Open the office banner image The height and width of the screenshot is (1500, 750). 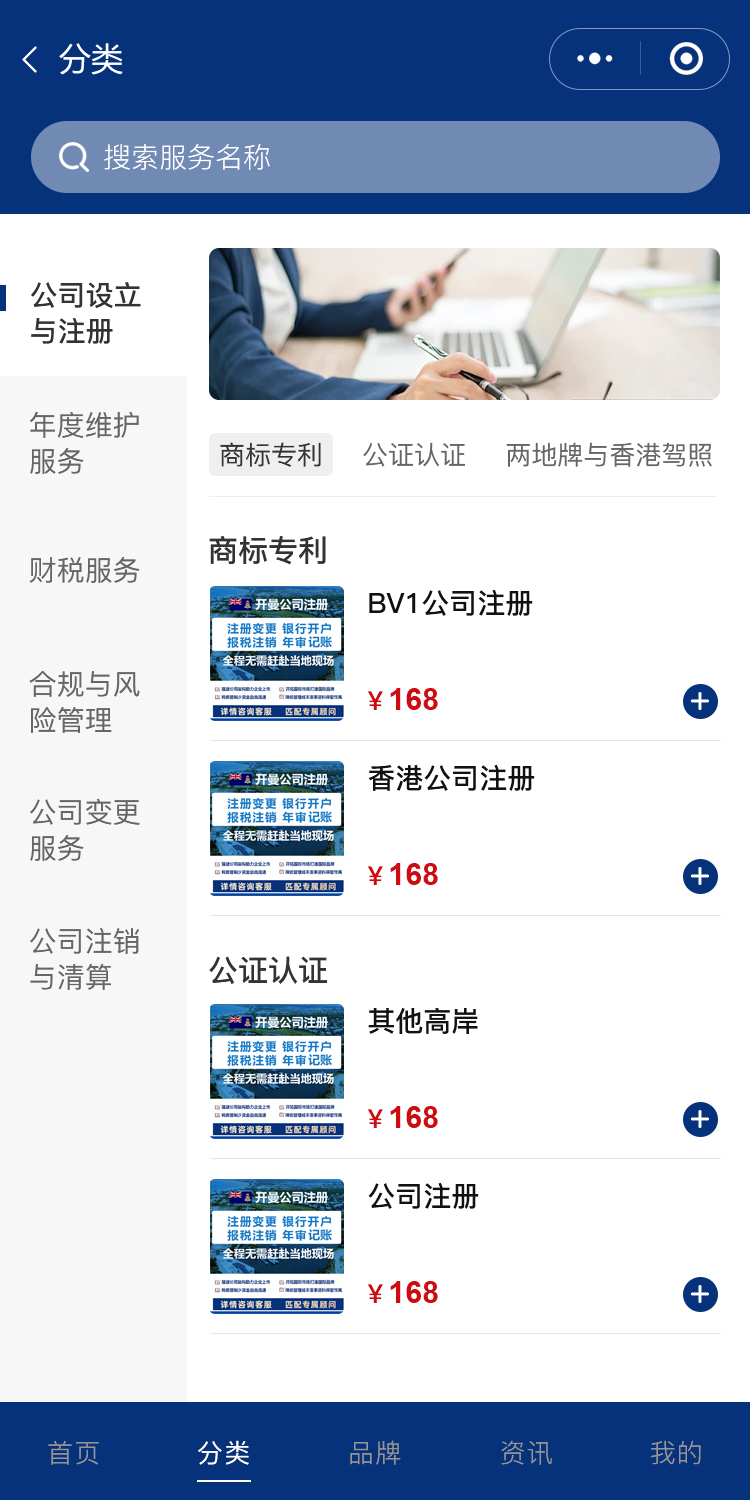(x=464, y=324)
